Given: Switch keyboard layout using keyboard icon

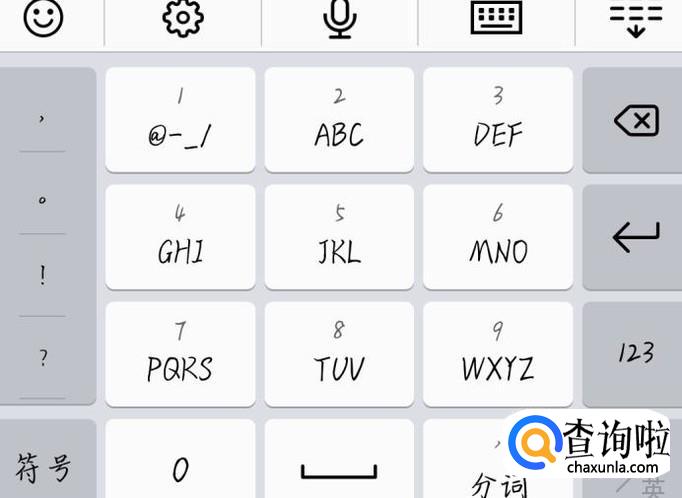Looking at the screenshot, I should pyautogui.click(x=496, y=18).
